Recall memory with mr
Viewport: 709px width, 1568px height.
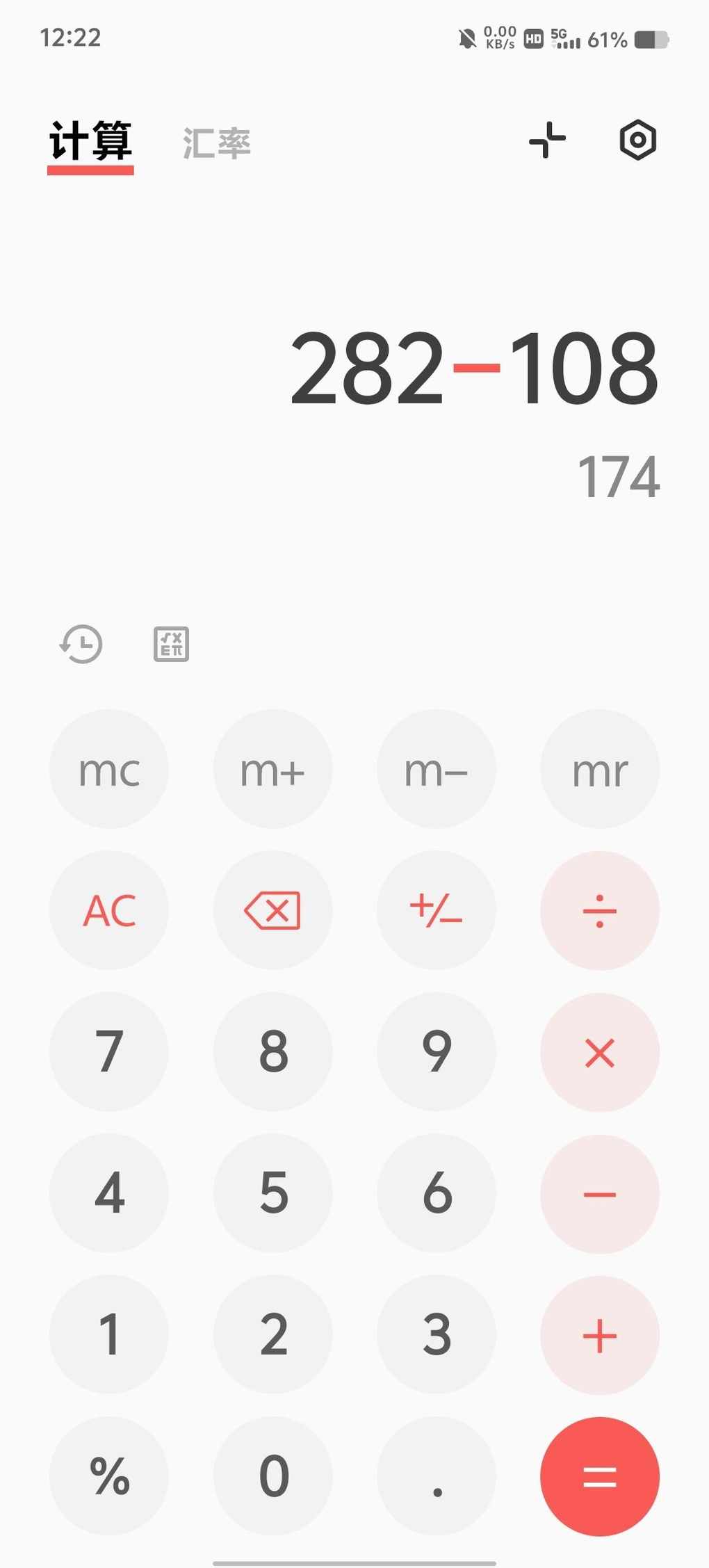tap(600, 769)
